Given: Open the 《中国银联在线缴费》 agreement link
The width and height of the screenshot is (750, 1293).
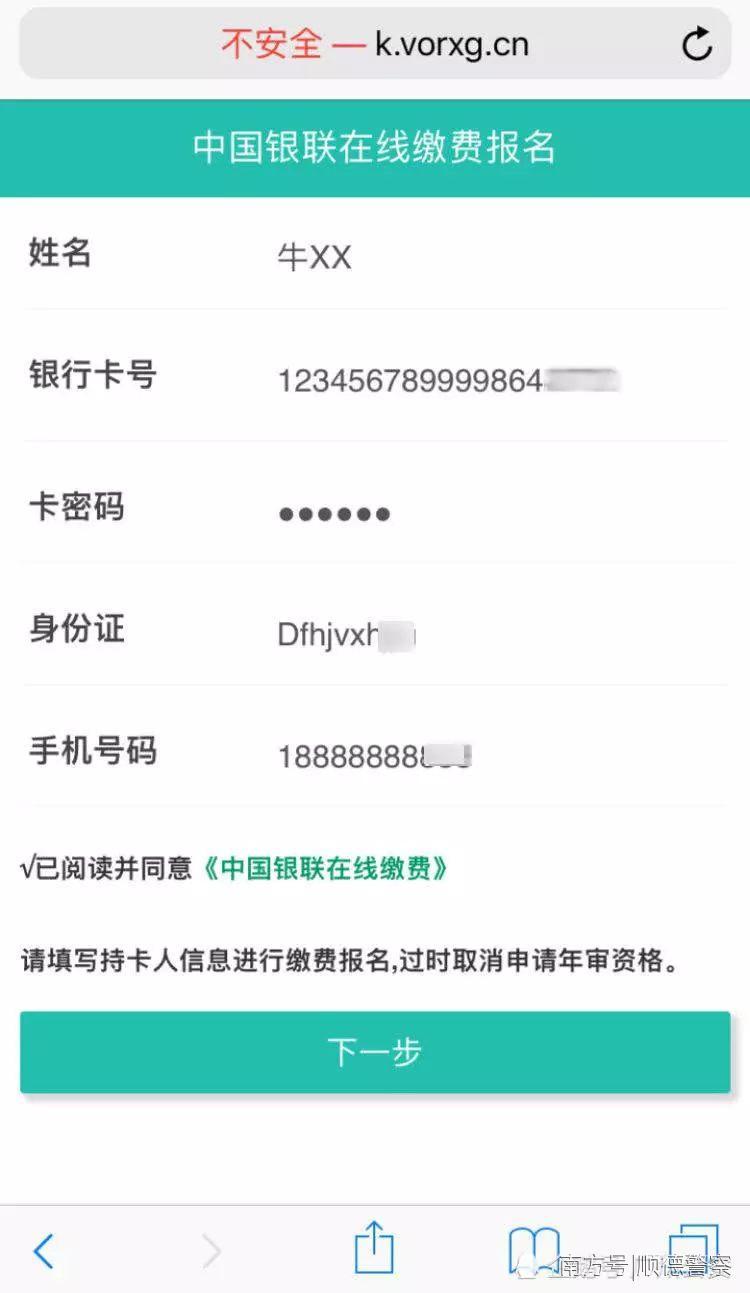Looking at the screenshot, I should click(x=324, y=869).
